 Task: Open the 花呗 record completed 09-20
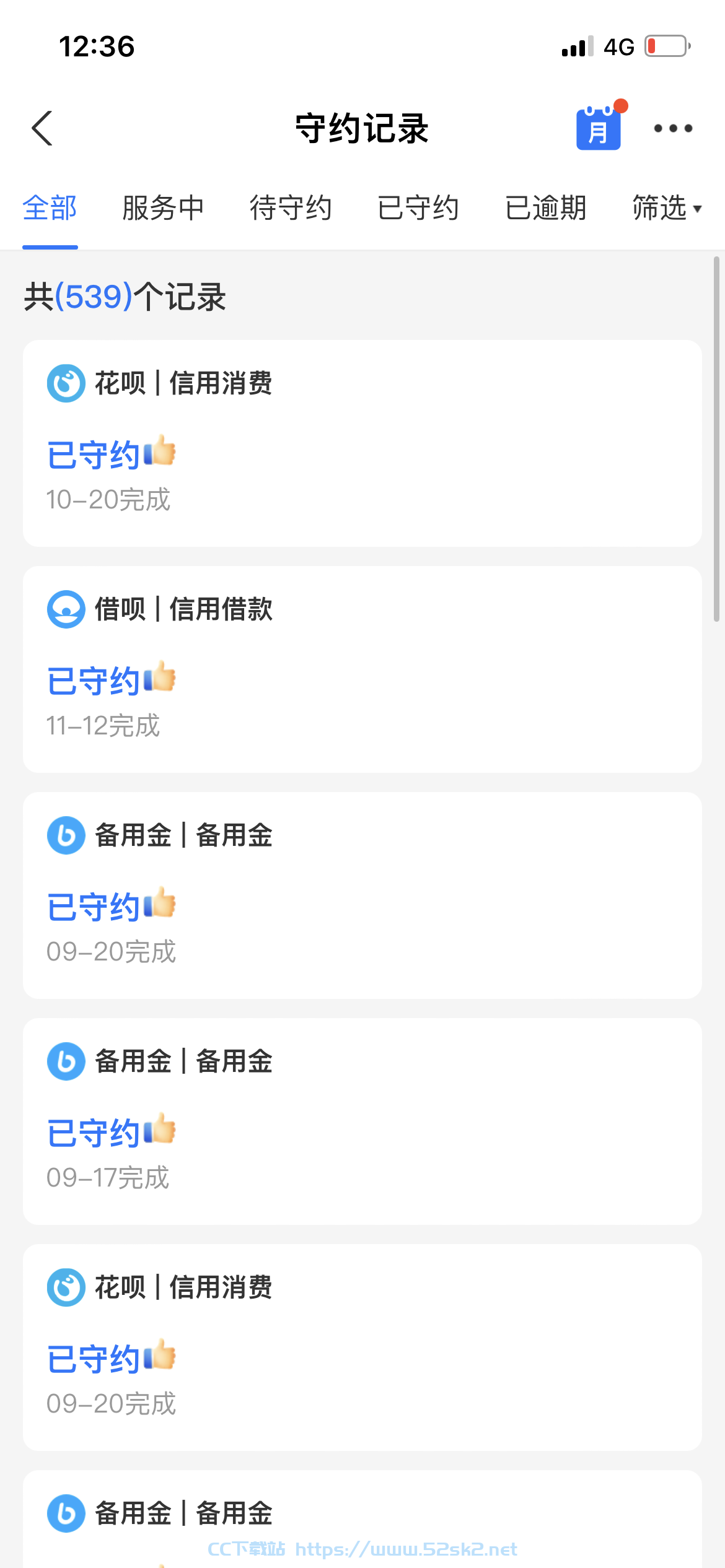(362, 1347)
